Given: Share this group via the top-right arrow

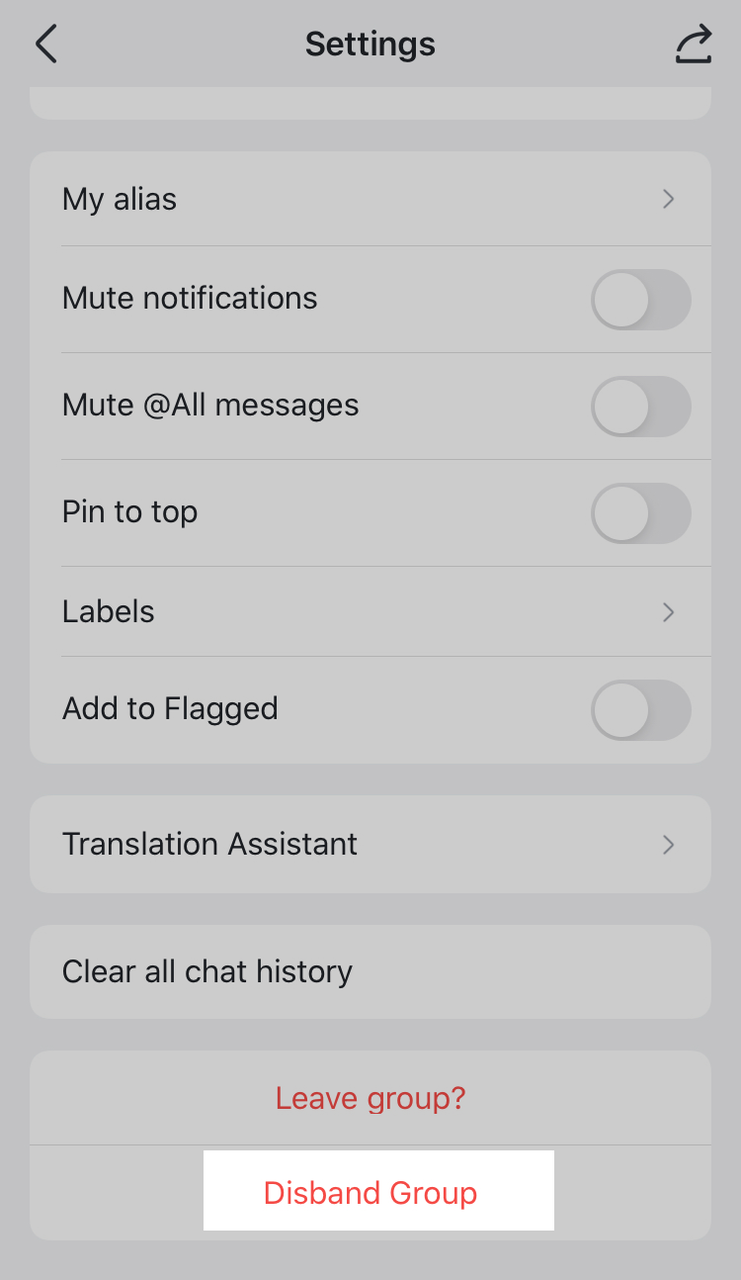Looking at the screenshot, I should [x=693, y=45].
